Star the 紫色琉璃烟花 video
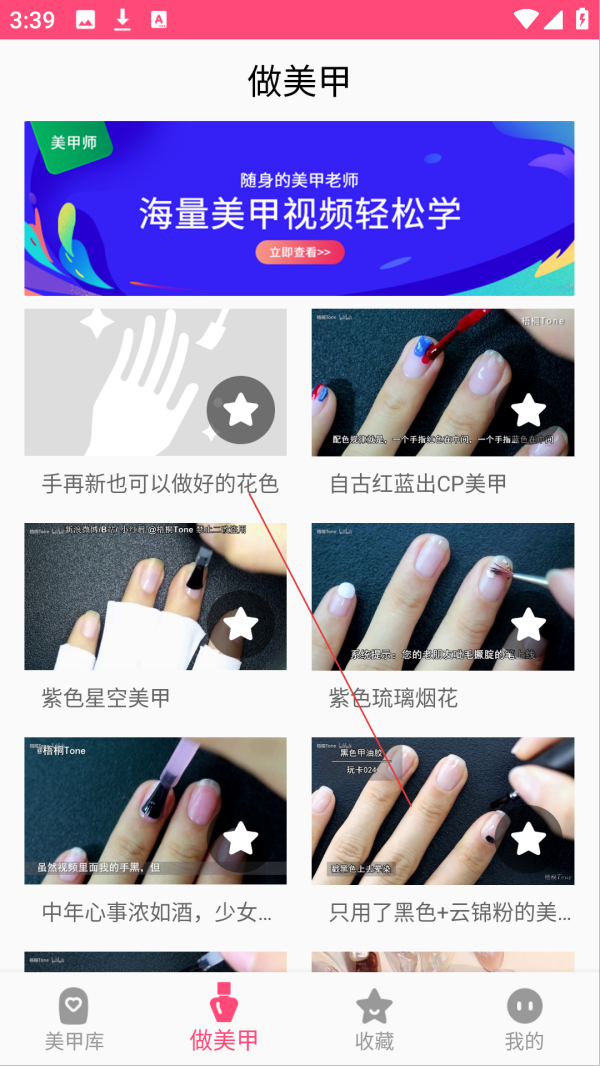This screenshot has width=600, height=1066. coord(528,624)
